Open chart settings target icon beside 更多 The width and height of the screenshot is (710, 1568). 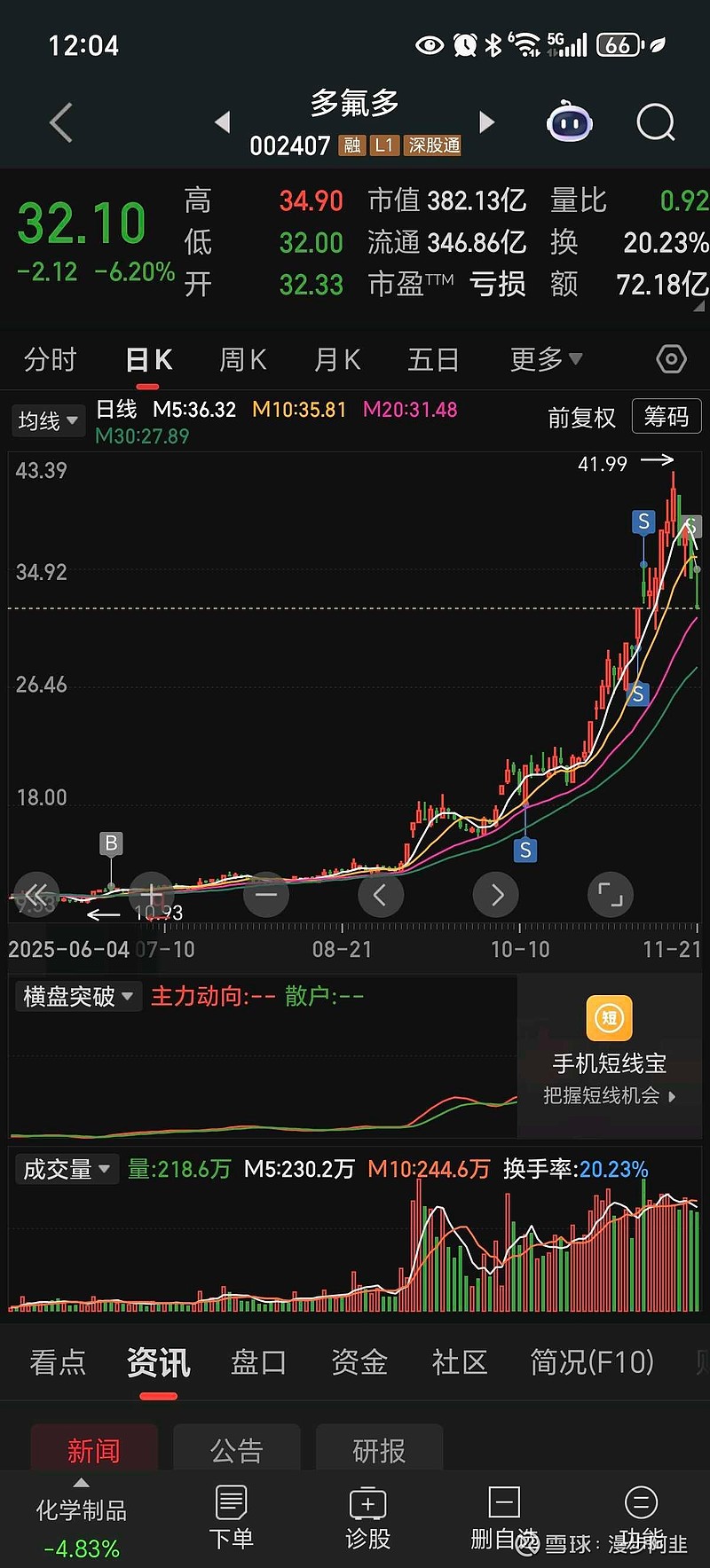tap(671, 358)
